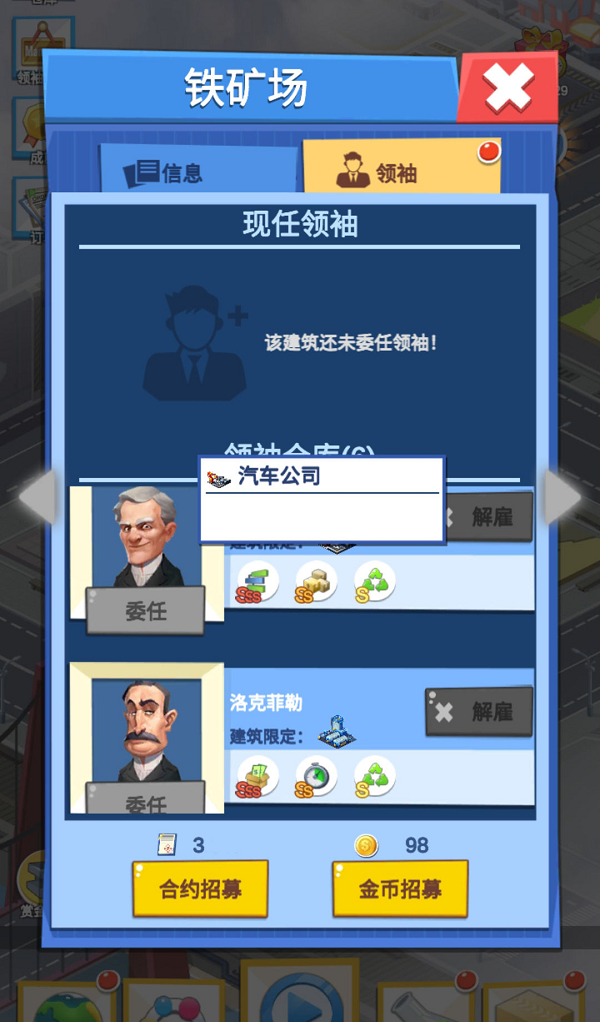This screenshot has height=1022, width=600.
Task: Recruit a leader with 金币招募
Action: click(400, 889)
